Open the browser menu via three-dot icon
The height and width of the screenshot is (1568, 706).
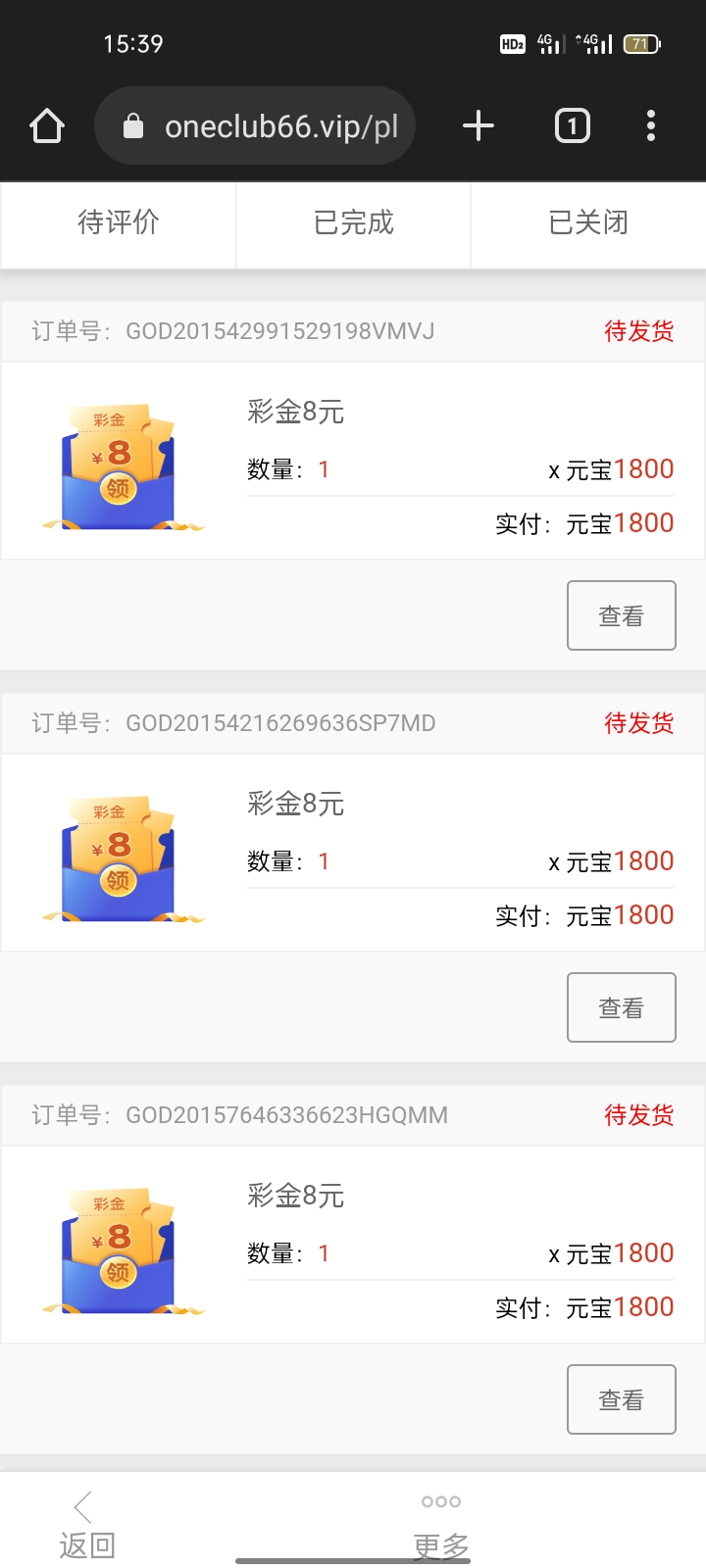651,125
